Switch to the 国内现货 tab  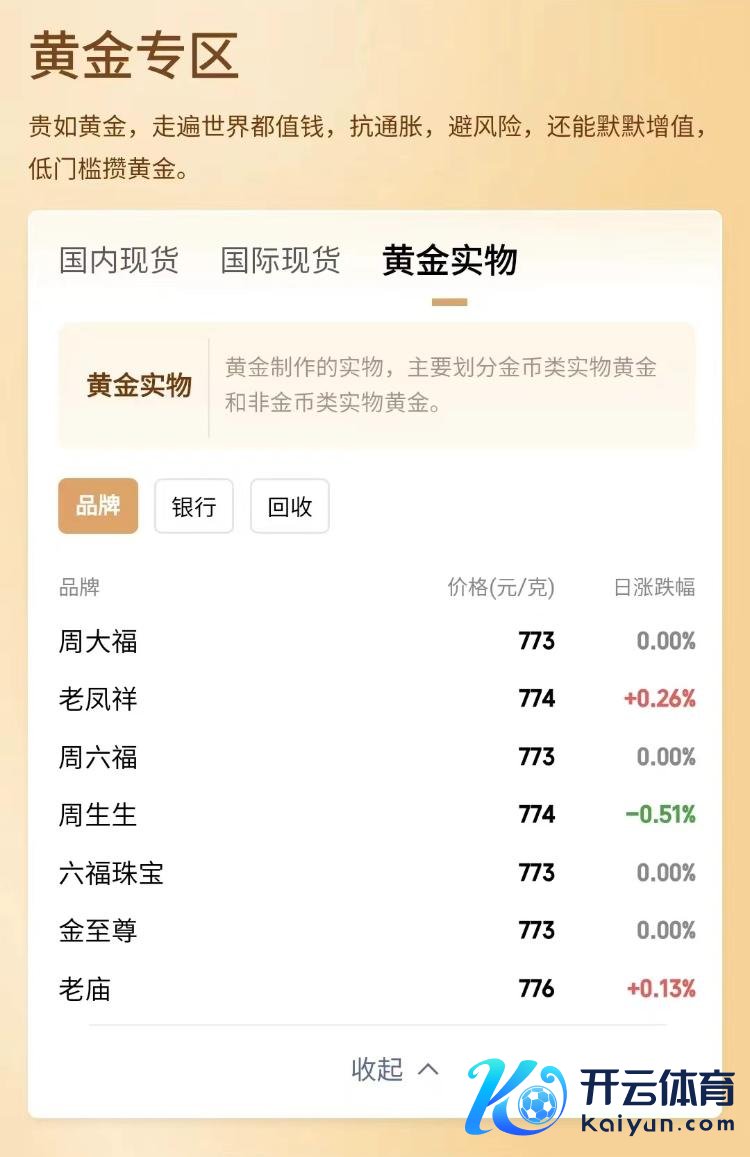(x=119, y=260)
